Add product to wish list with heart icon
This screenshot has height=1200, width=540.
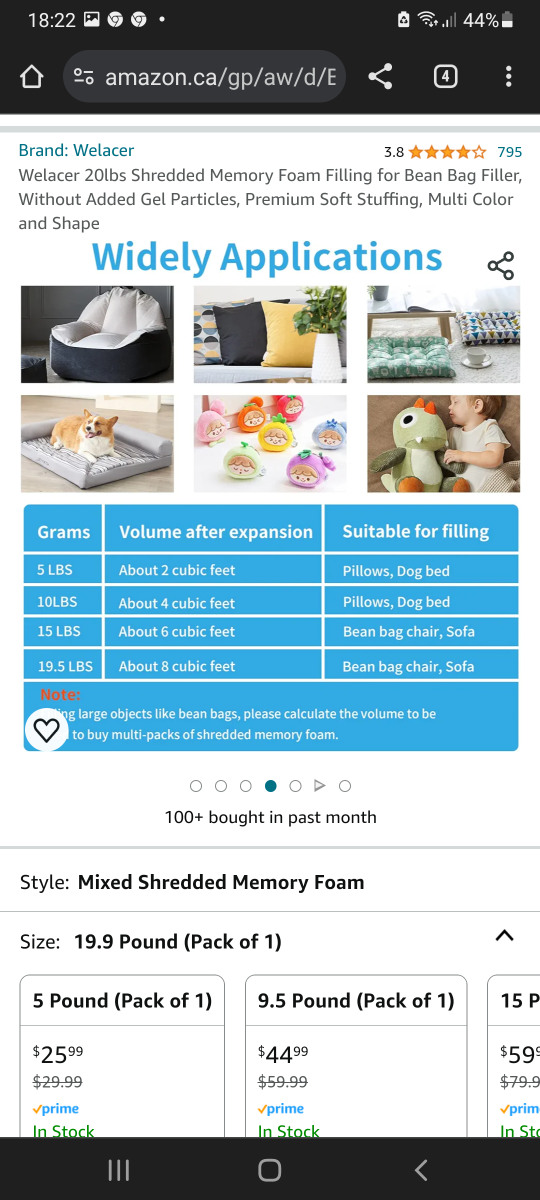click(x=46, y=730)
